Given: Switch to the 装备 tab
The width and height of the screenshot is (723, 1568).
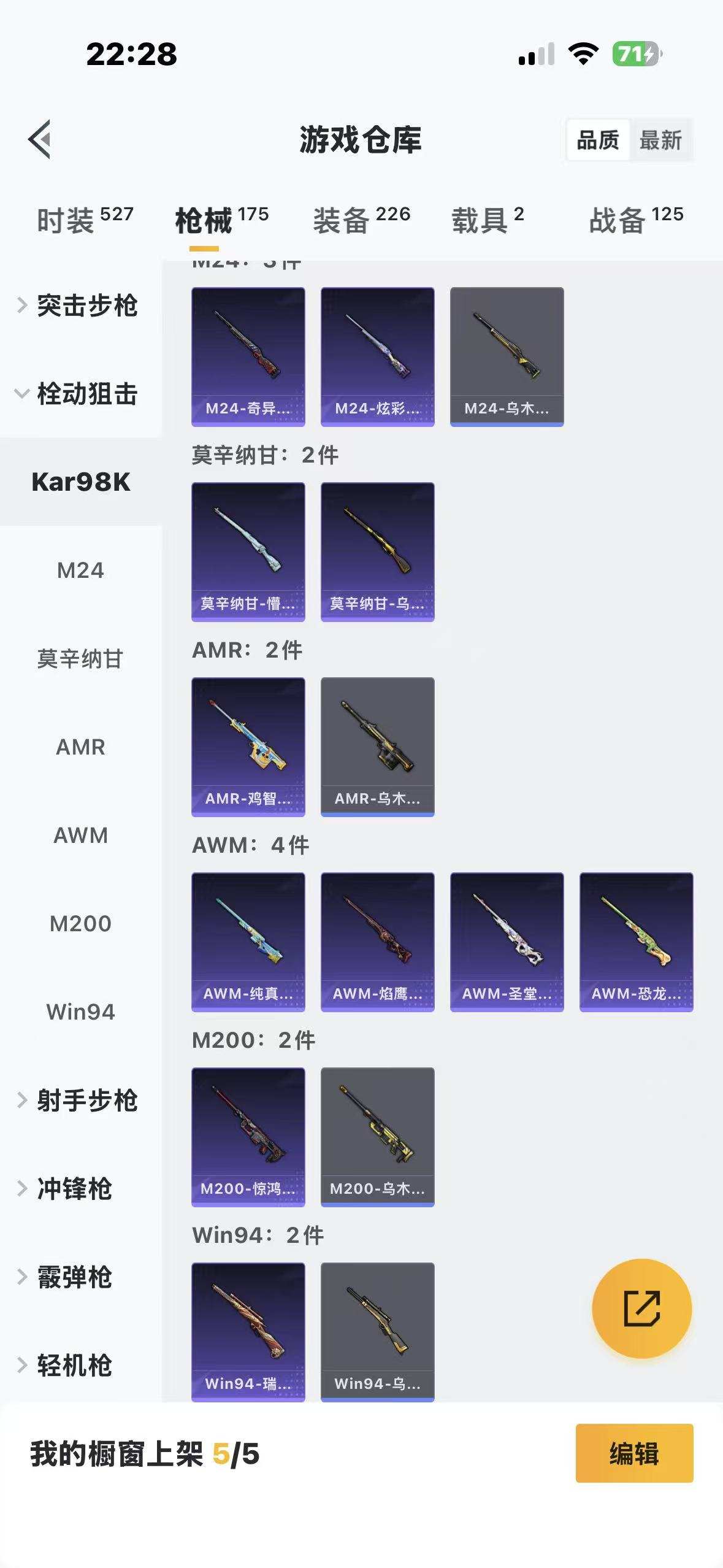Looking at the screenshot, I should click(x=361, y=220).
